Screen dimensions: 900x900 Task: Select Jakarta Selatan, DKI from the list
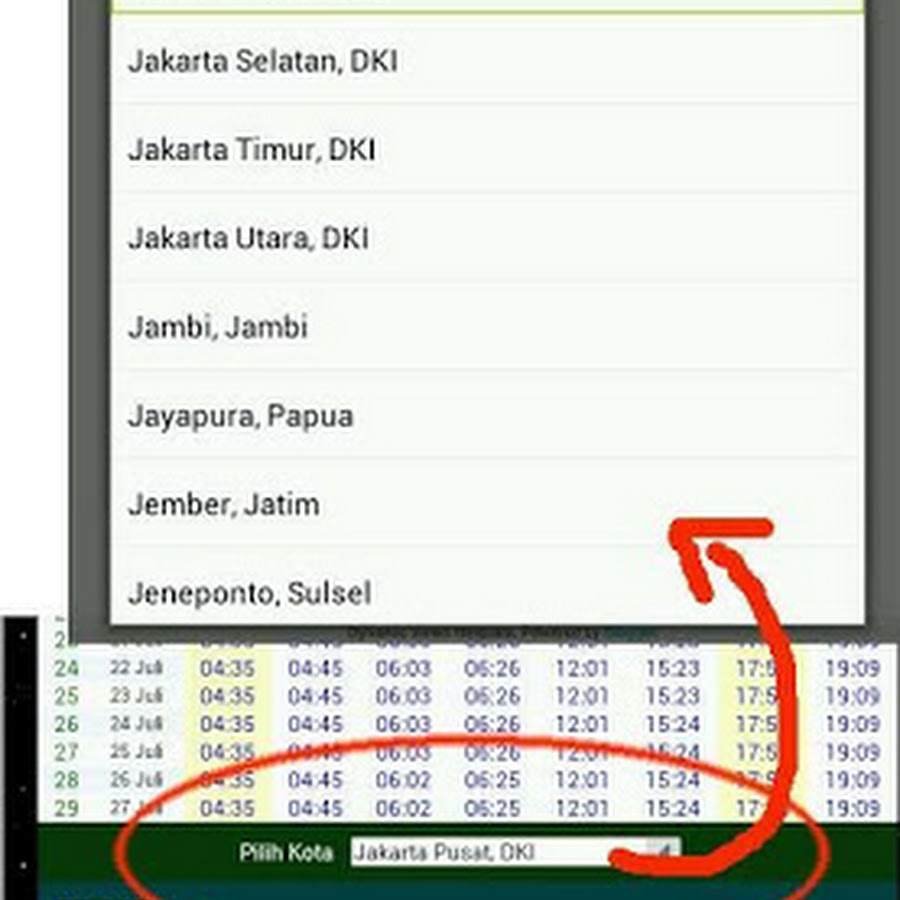(x=487, y=59)
